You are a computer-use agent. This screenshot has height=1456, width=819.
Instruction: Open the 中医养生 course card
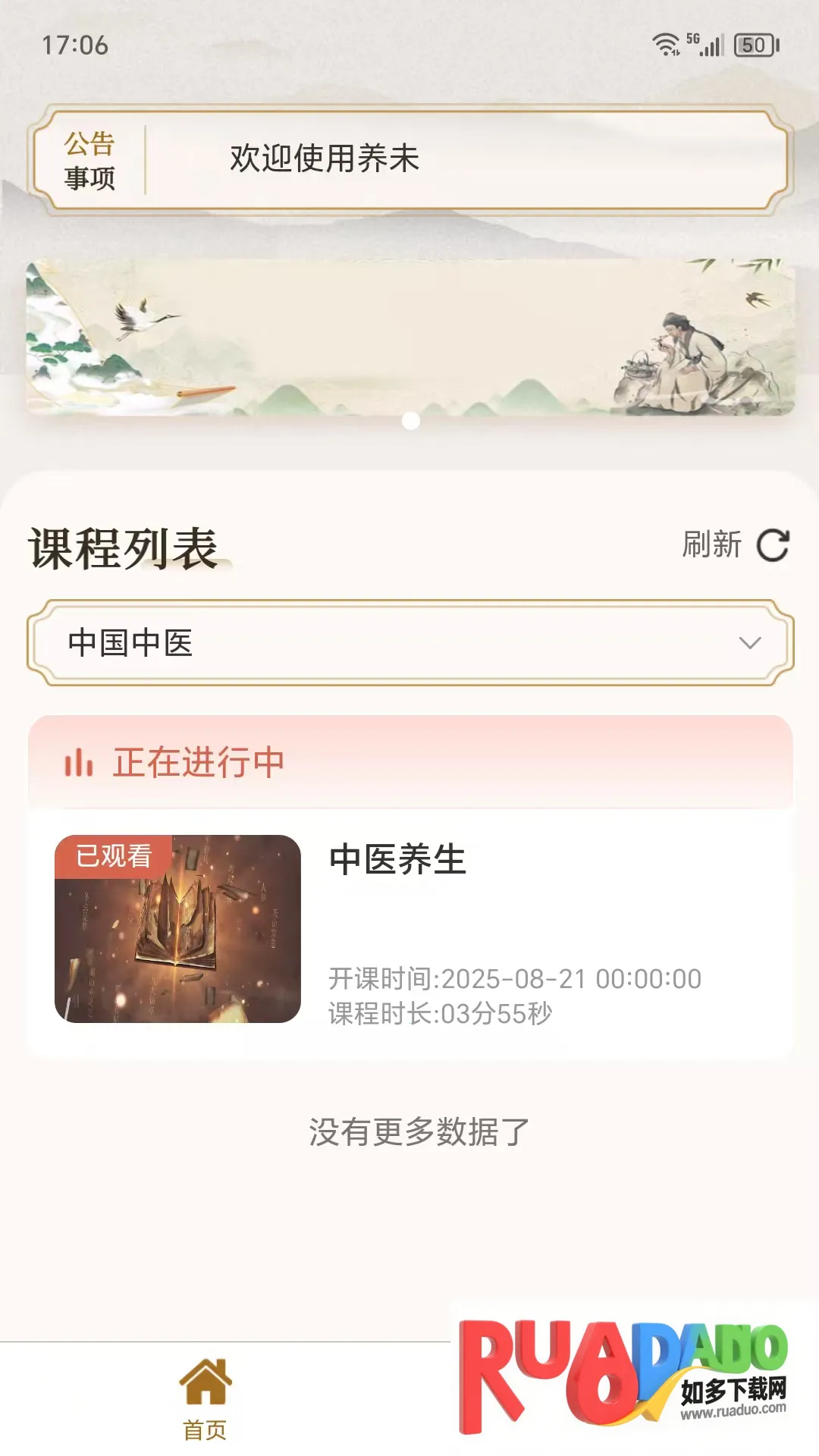coord(409,929)
